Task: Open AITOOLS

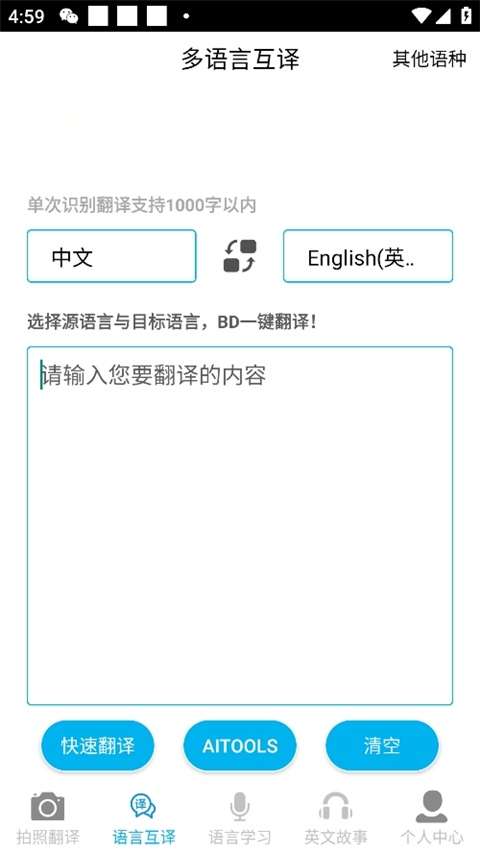Action: tap(240, 746)
